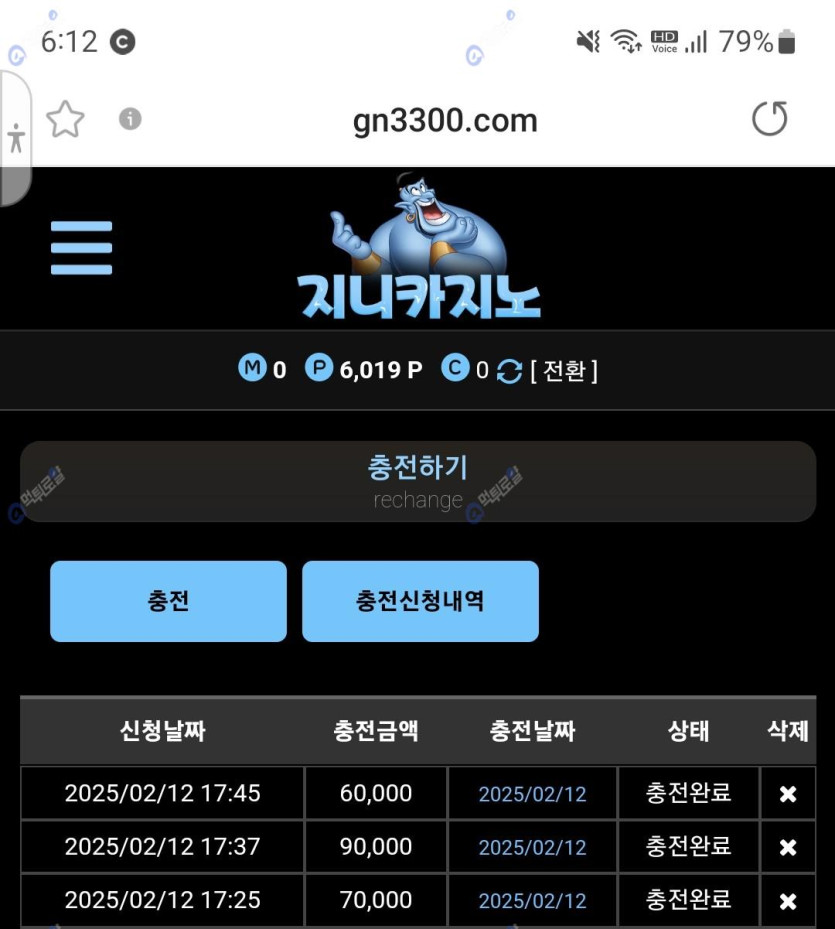
Task: View site info icon
Action: click(130, 120)
